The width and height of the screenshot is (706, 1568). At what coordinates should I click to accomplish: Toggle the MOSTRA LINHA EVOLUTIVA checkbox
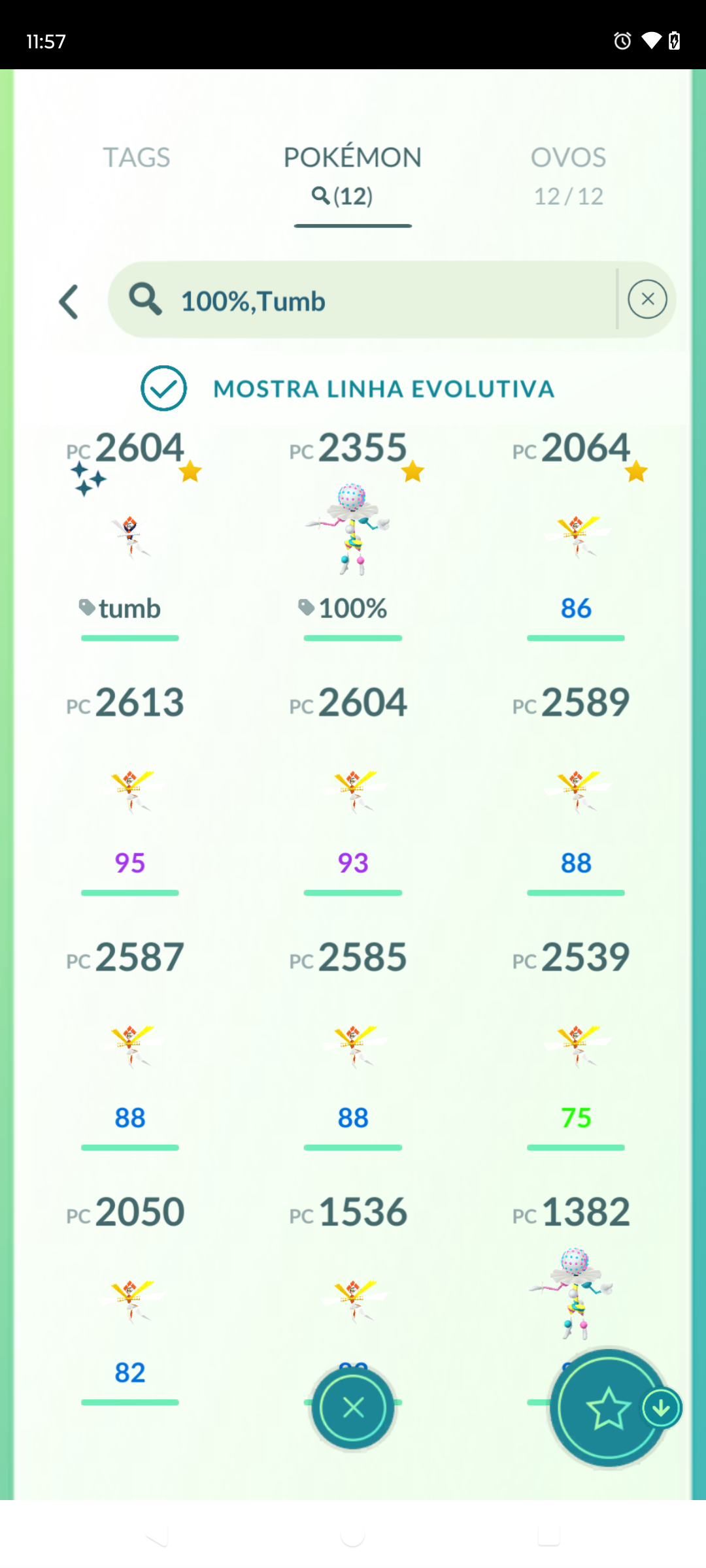click(163, 388)
